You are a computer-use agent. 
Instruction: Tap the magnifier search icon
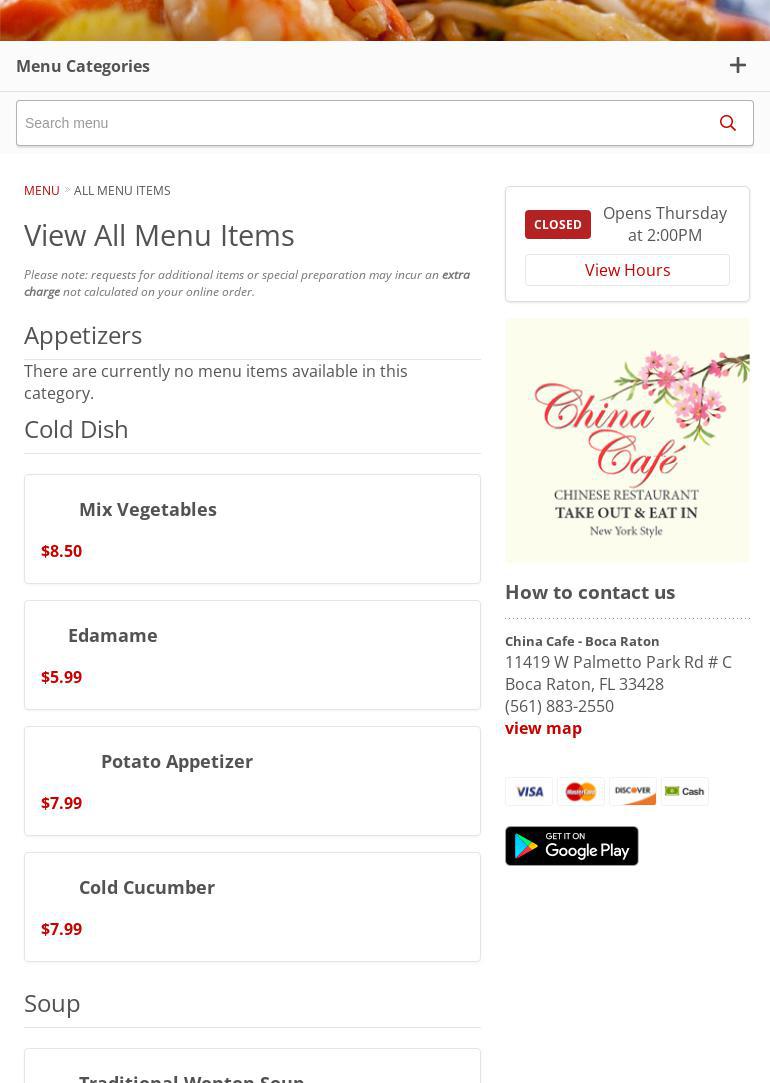pyautogui.click(x=728, y=123)
